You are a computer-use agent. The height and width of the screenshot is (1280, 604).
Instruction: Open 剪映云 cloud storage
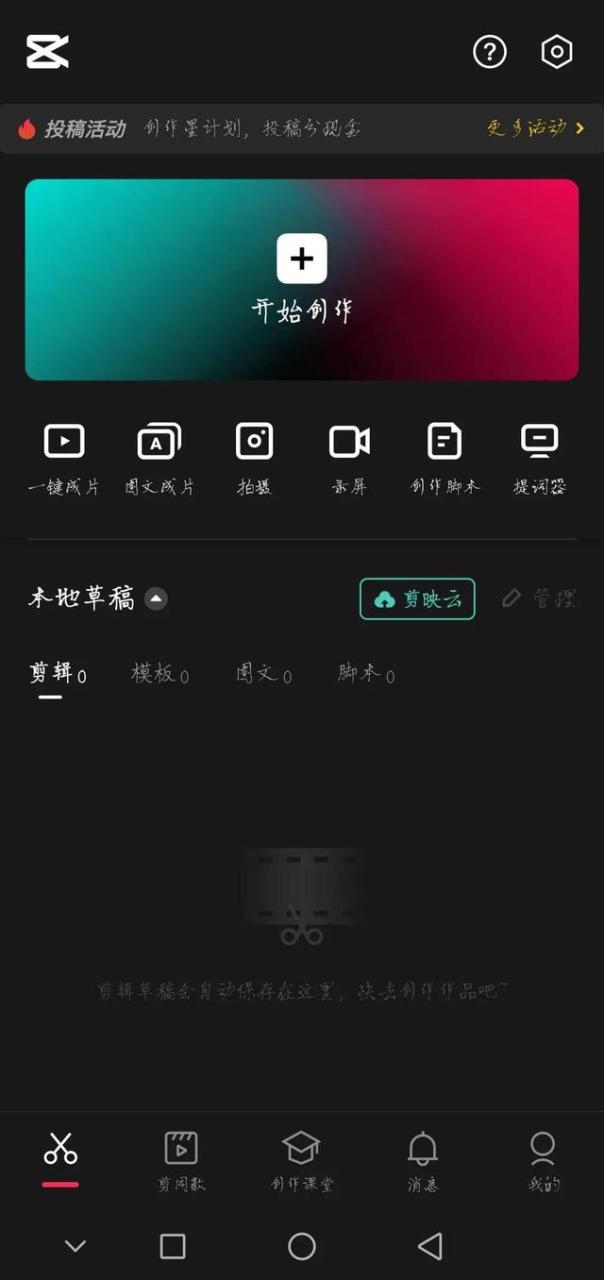417,599
